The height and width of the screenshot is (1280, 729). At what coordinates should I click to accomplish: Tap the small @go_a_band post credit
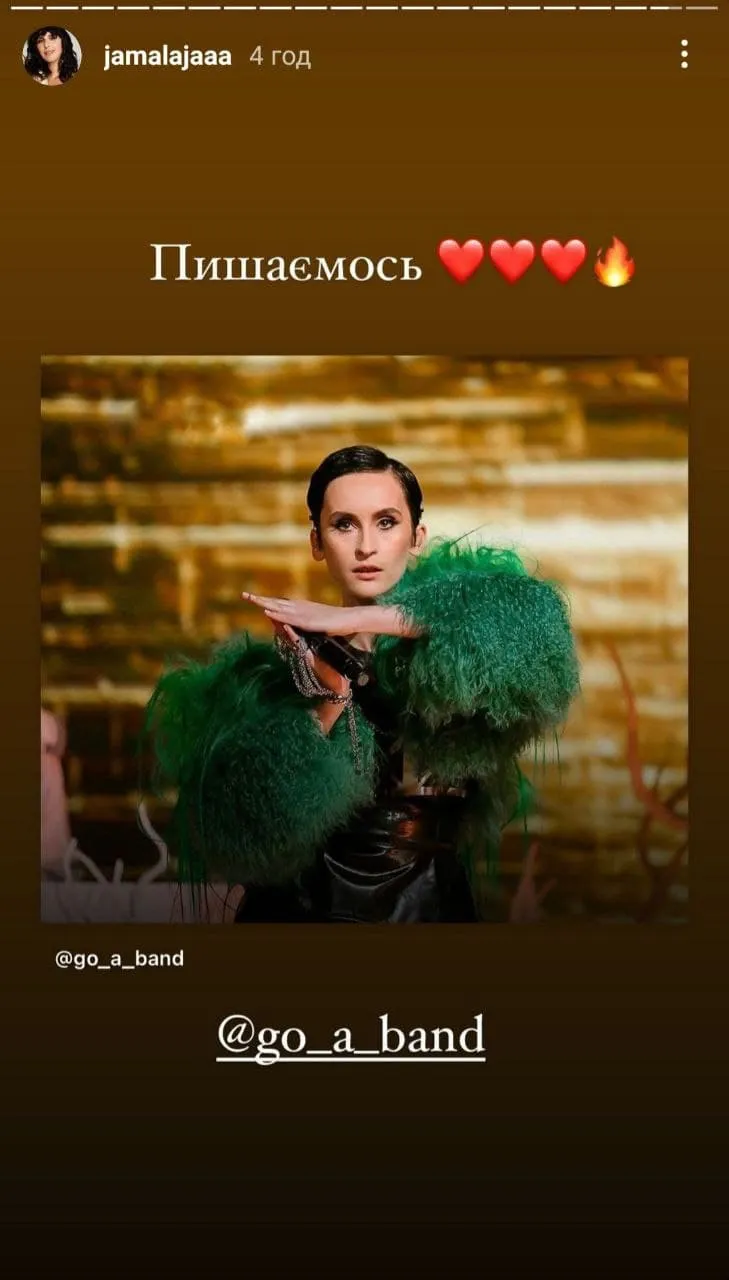120,958
